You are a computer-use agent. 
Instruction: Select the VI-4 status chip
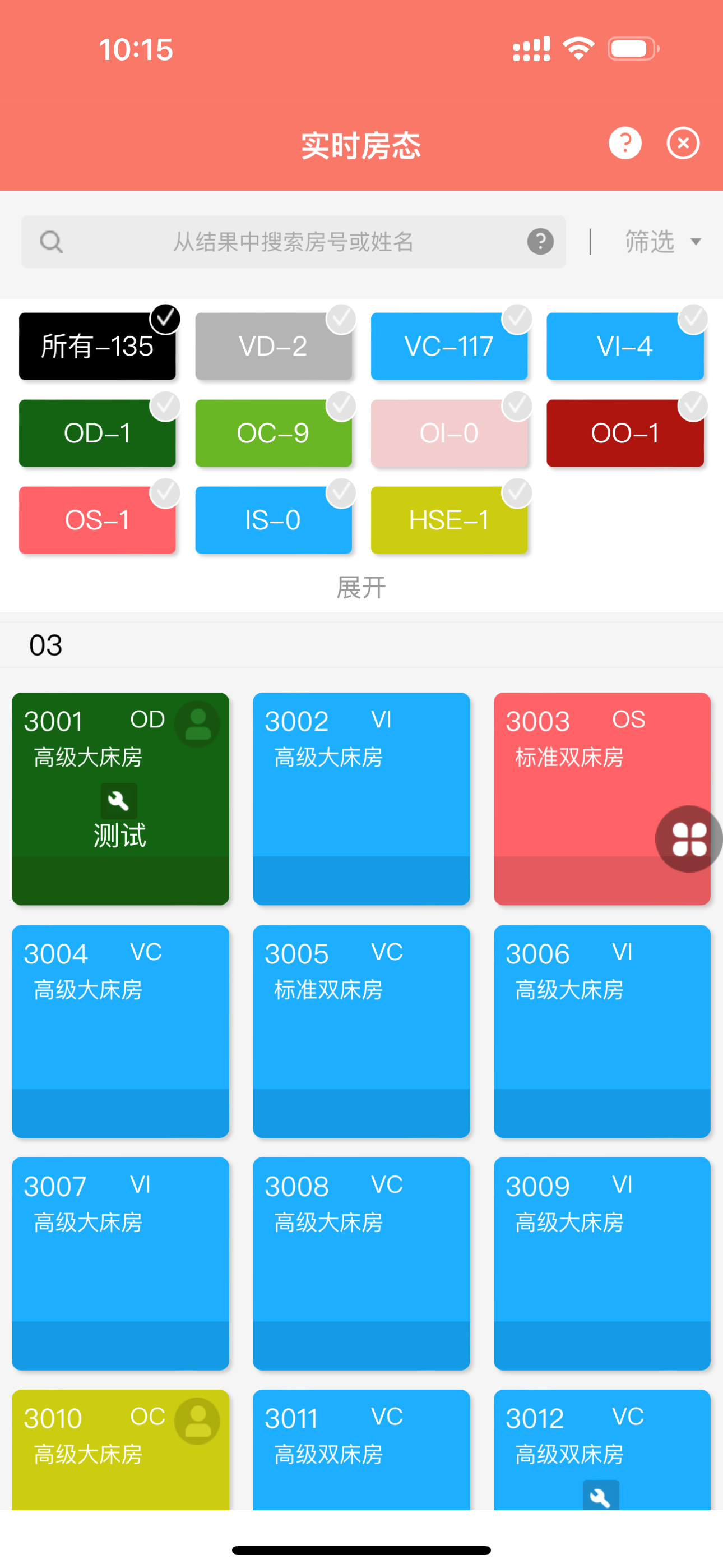click(624, 347)
